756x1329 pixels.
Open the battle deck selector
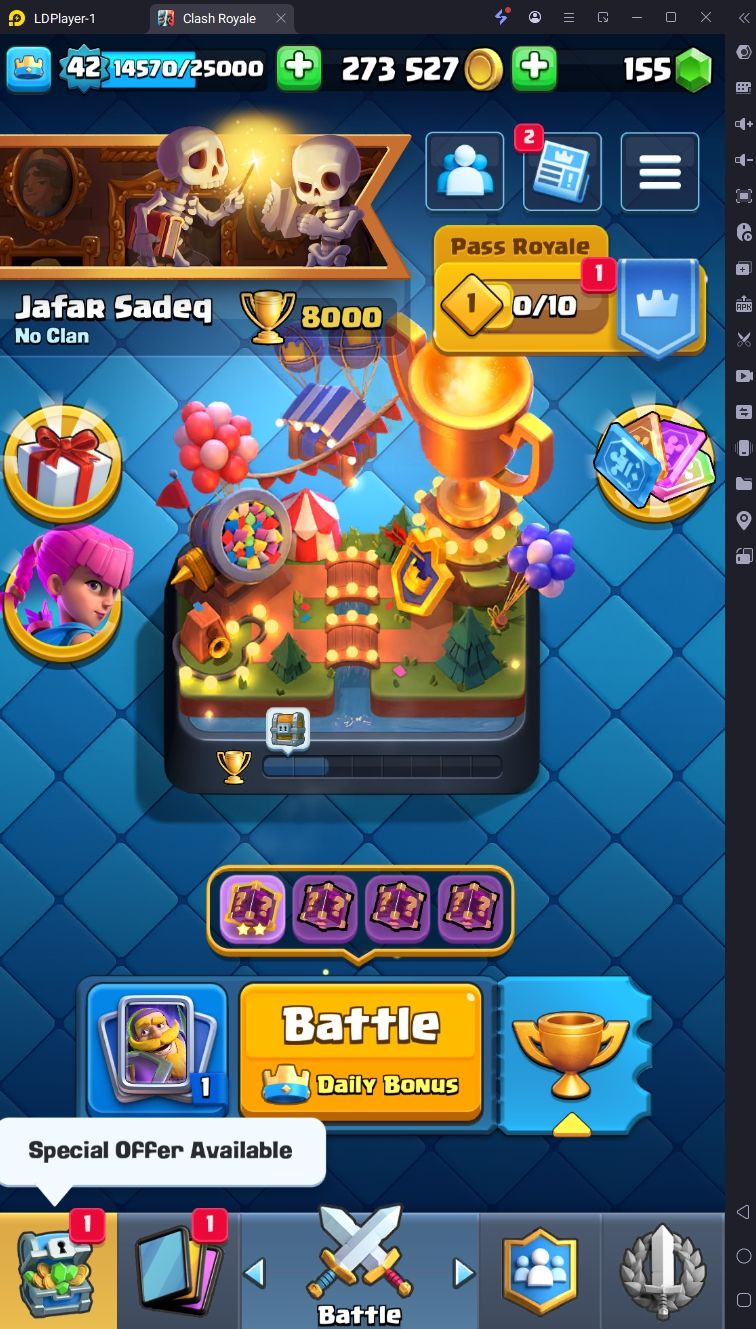[158, 1050]
